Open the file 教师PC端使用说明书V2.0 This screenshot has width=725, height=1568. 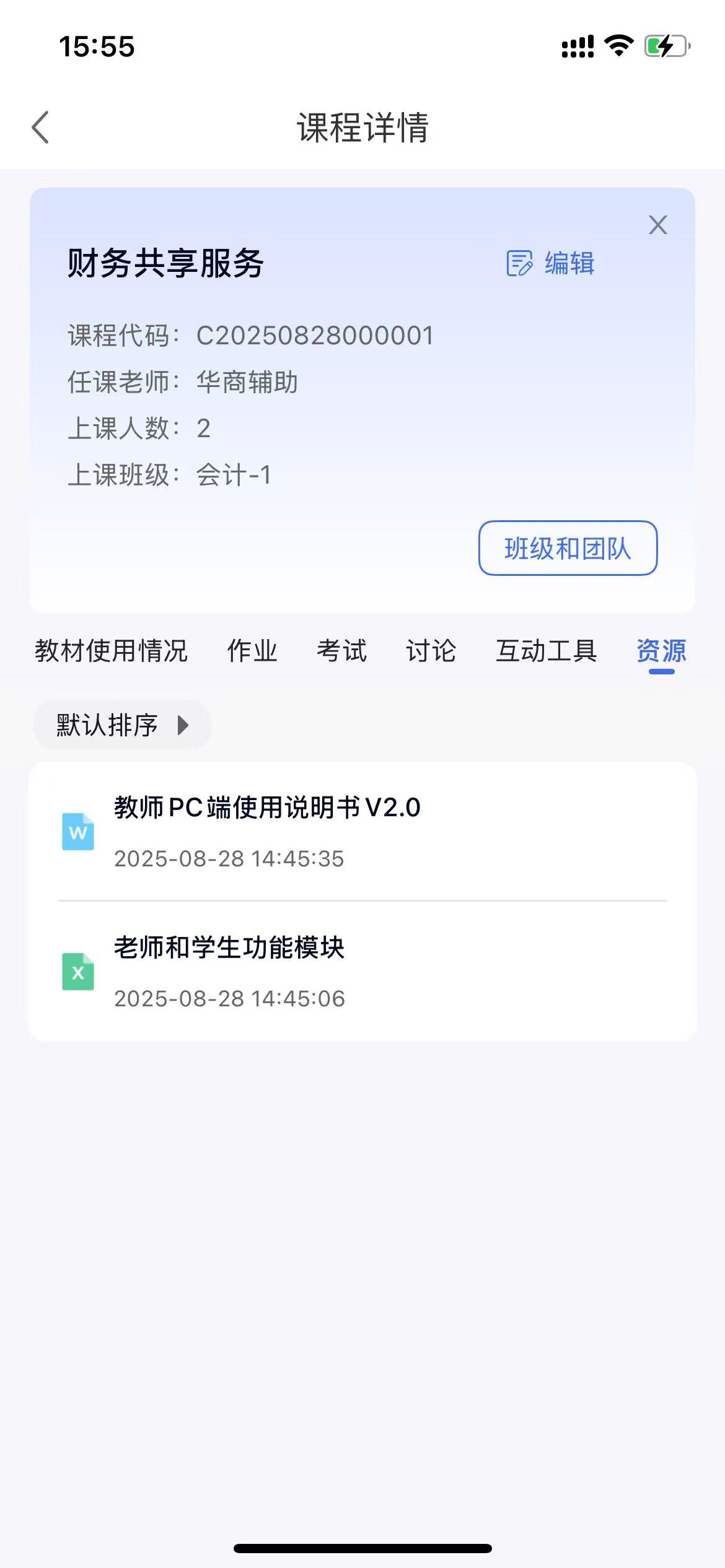click(x=267, y=830)
